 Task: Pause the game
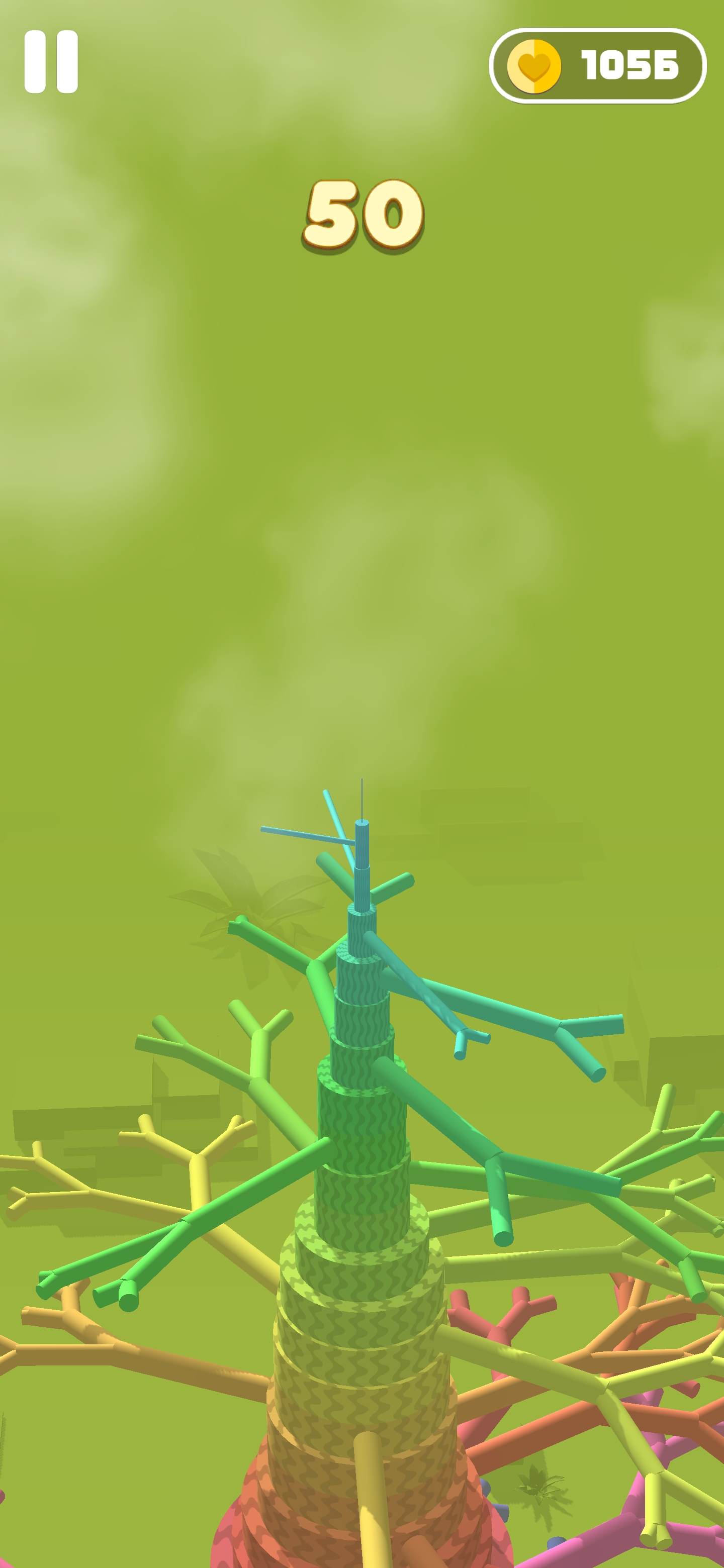click(x=51, y=61)
